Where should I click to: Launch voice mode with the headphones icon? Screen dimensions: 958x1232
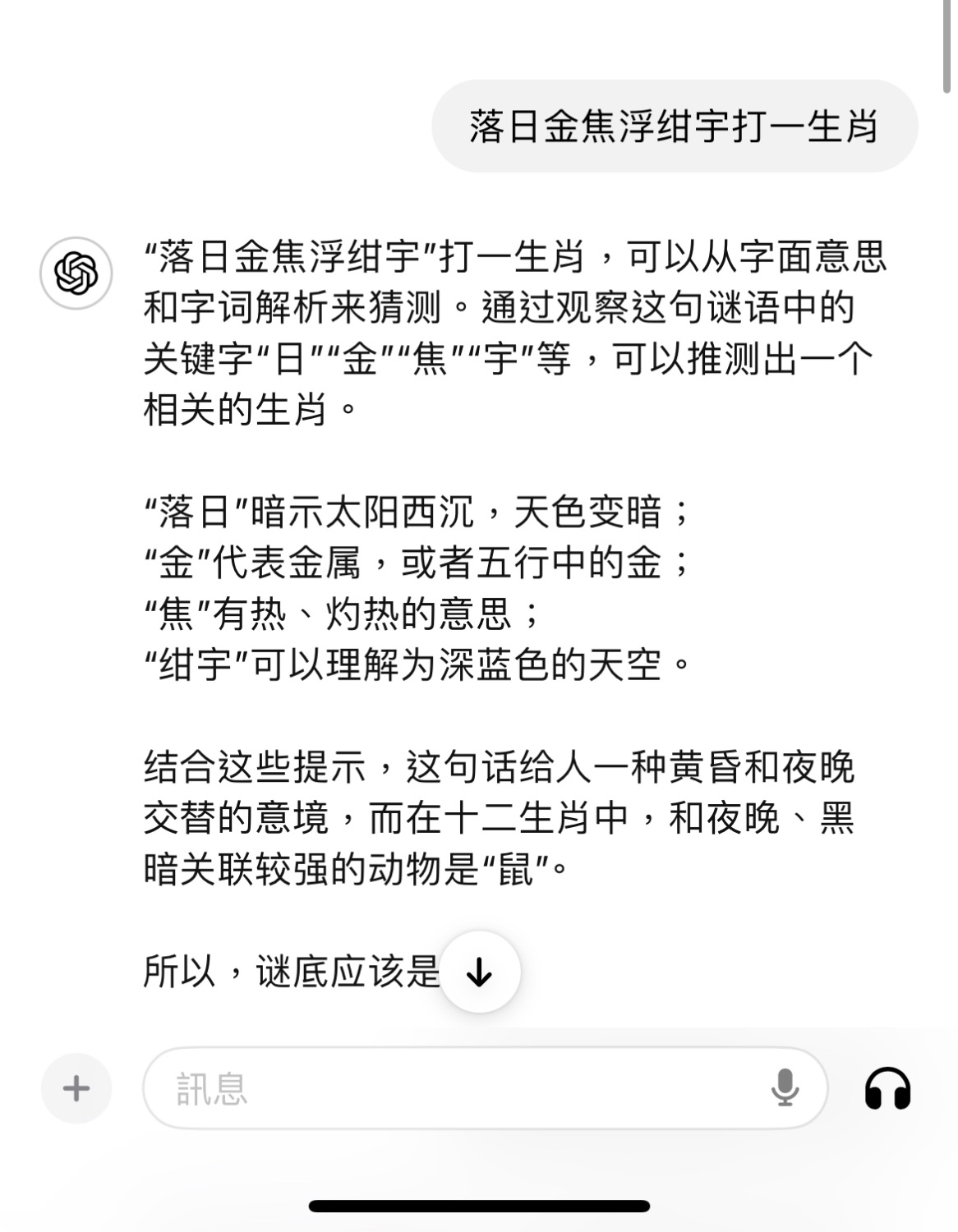click(x=887, y=1089)
